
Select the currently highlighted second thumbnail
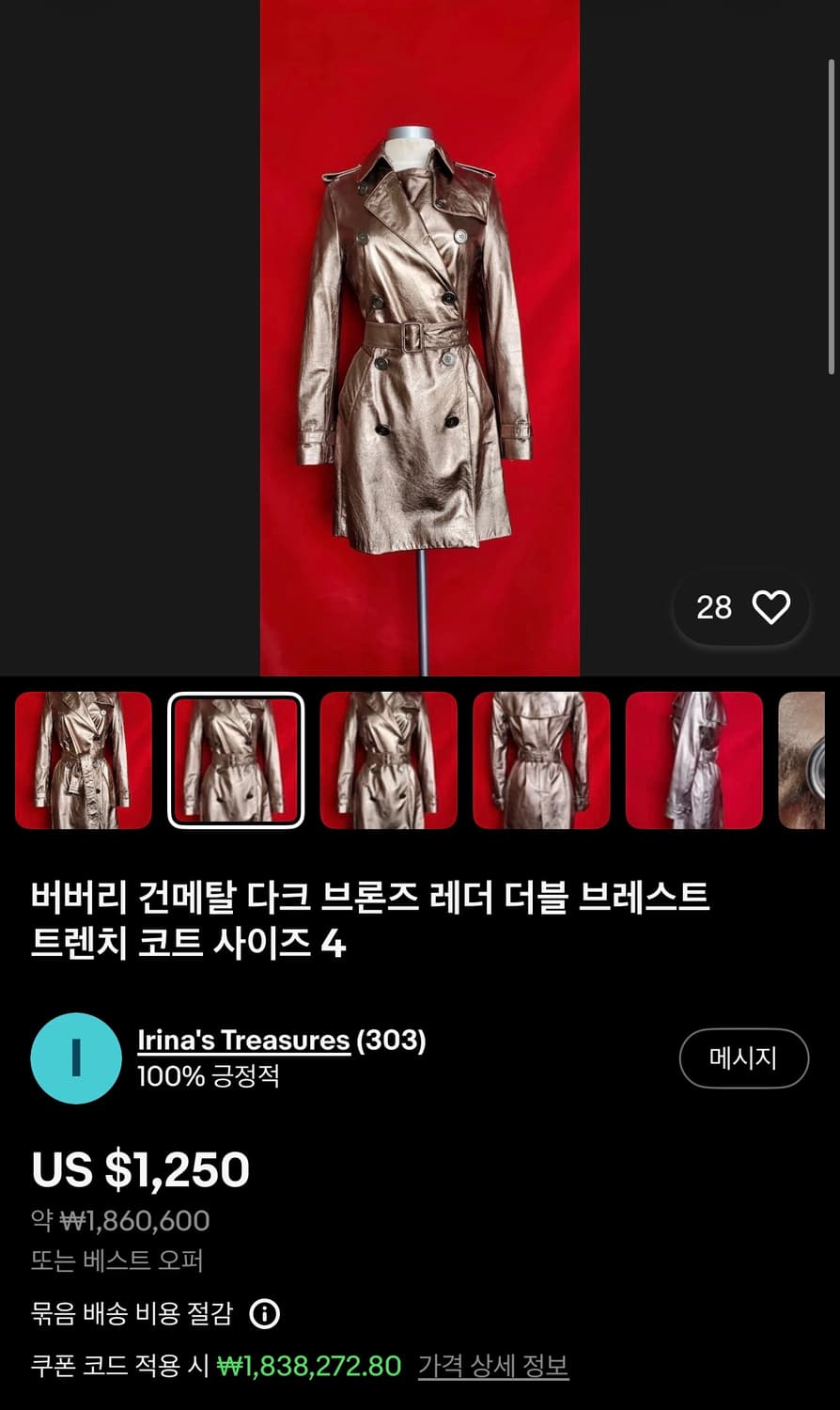tap(236, 760)
